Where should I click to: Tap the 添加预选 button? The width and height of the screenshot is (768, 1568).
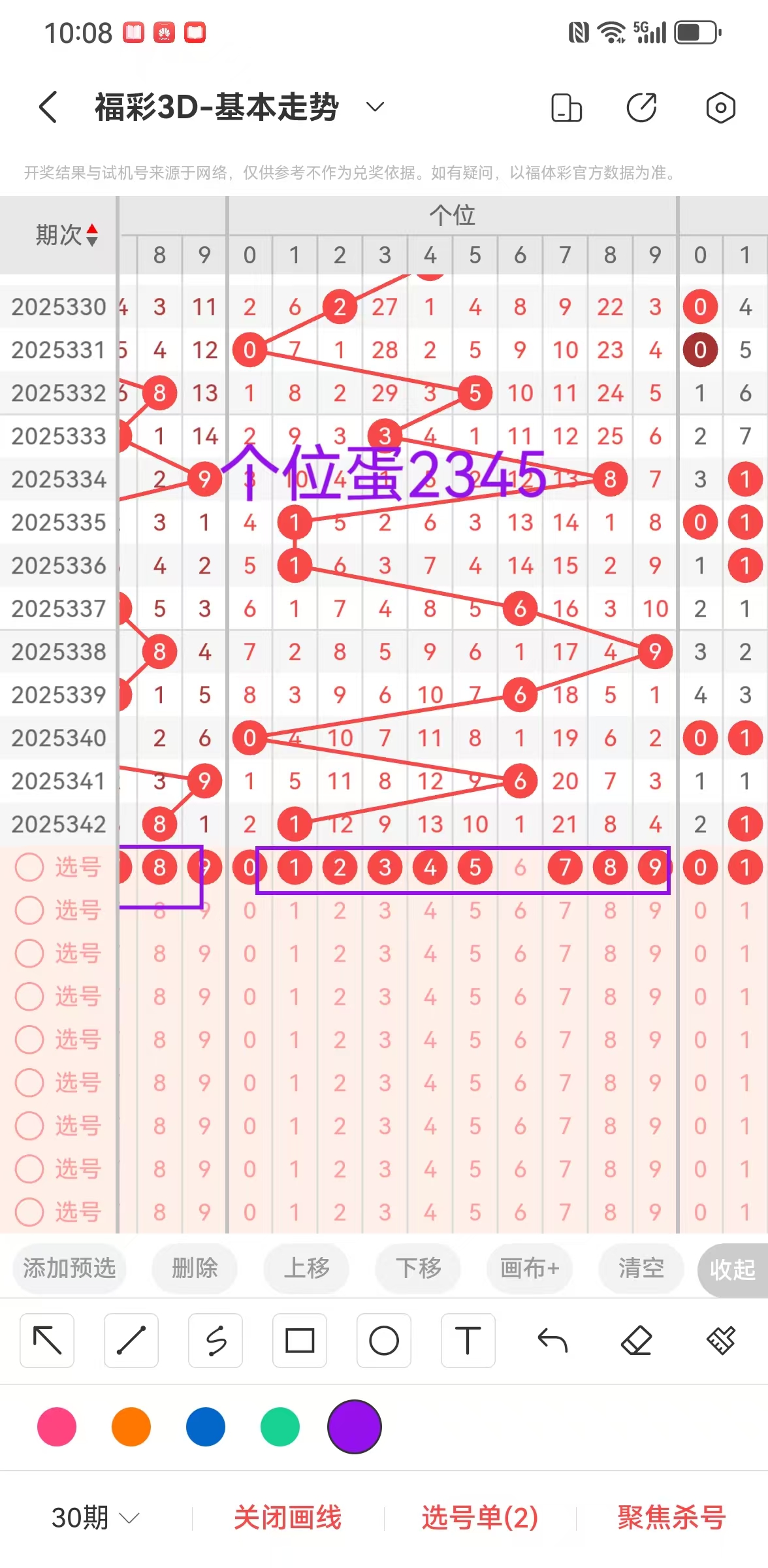(x=69, y=1268)
